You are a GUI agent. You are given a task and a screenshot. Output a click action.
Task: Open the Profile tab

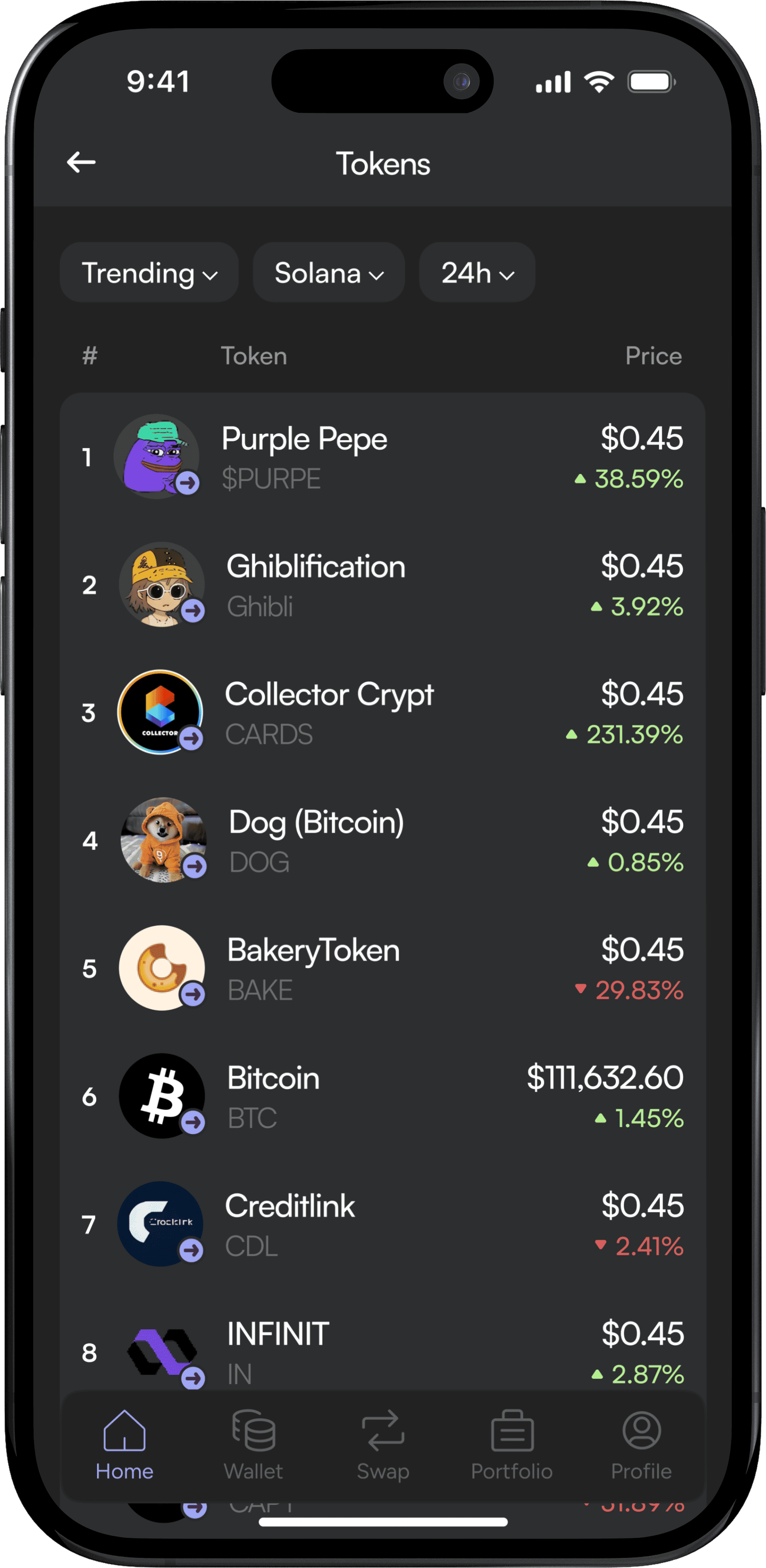click(641, 1446)
